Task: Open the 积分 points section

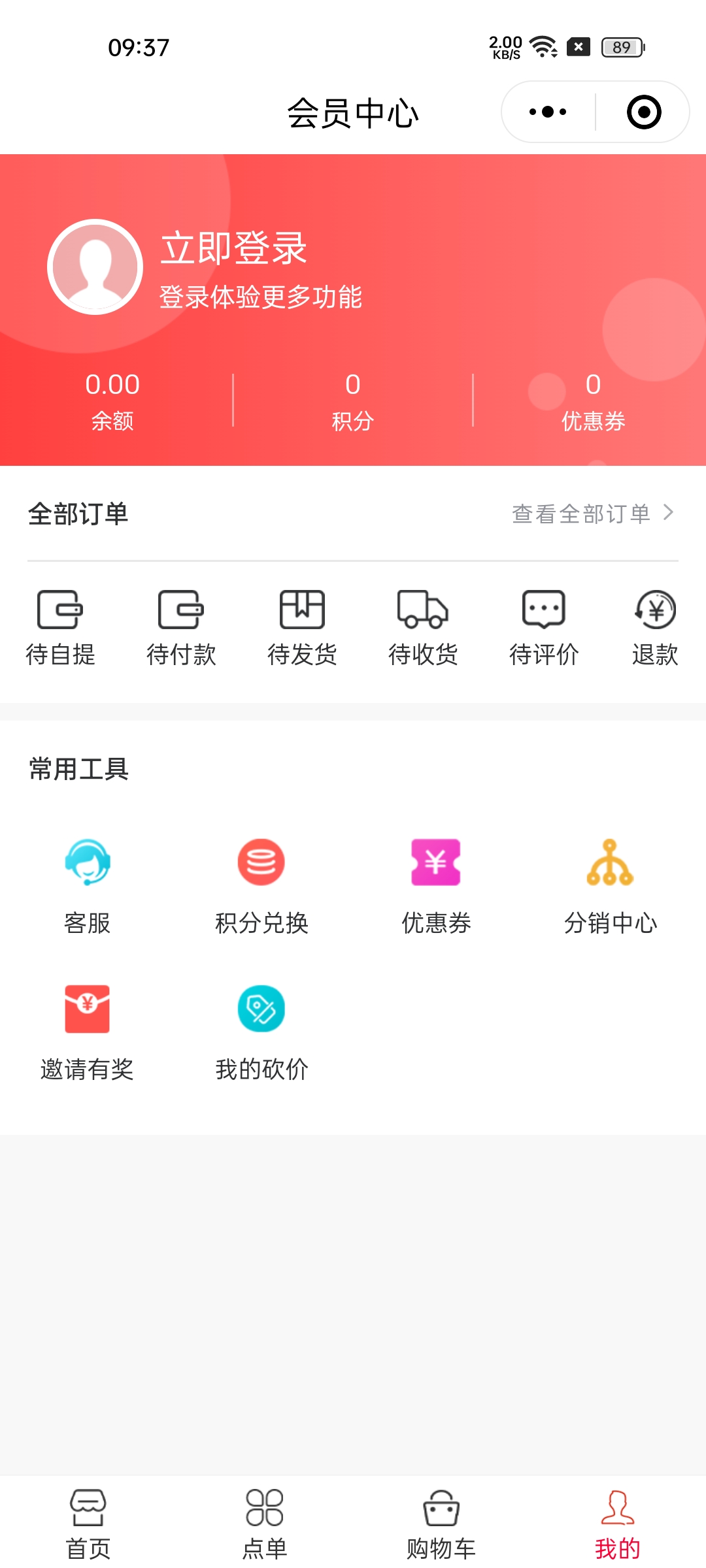Action: pos(352,400)
